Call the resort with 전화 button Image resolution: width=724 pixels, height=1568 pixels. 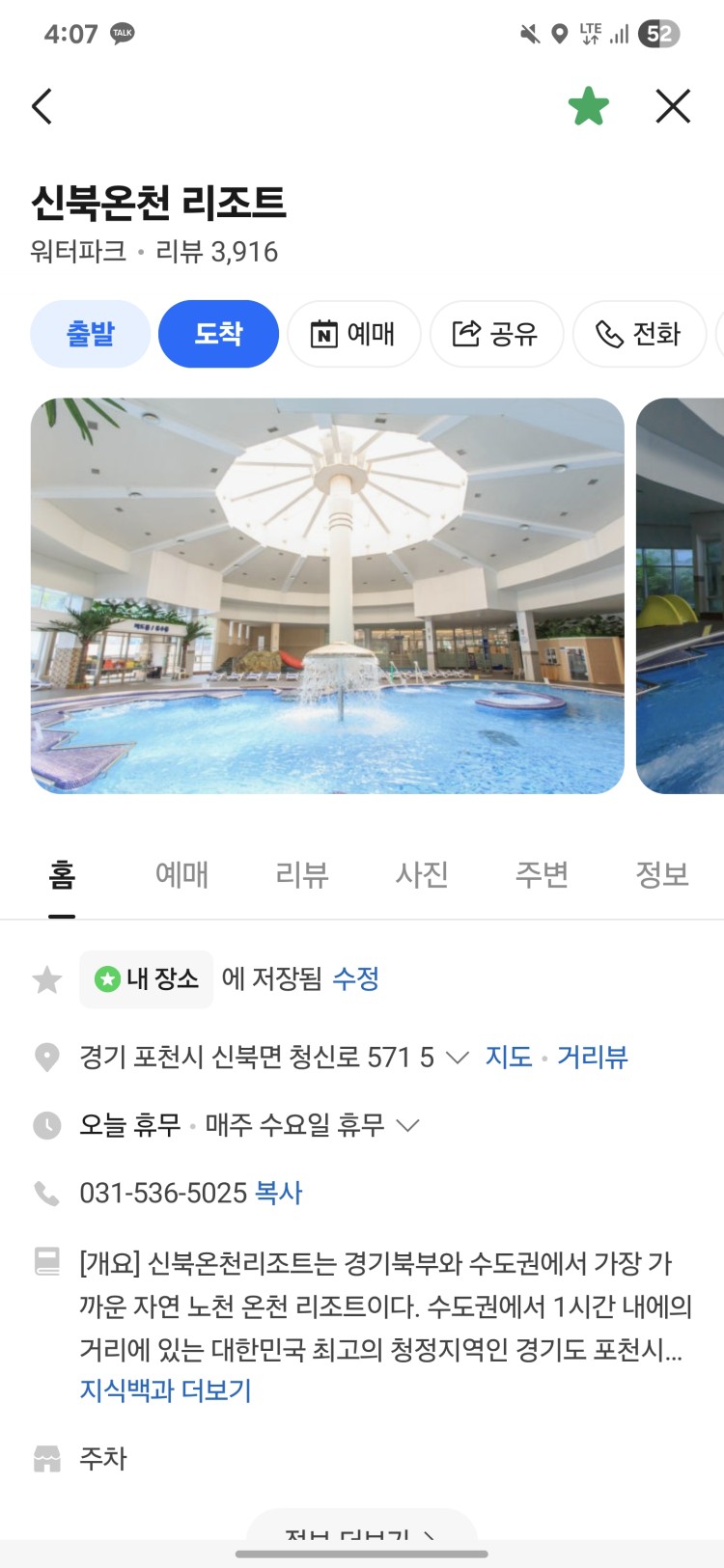(x=639, y=334)
